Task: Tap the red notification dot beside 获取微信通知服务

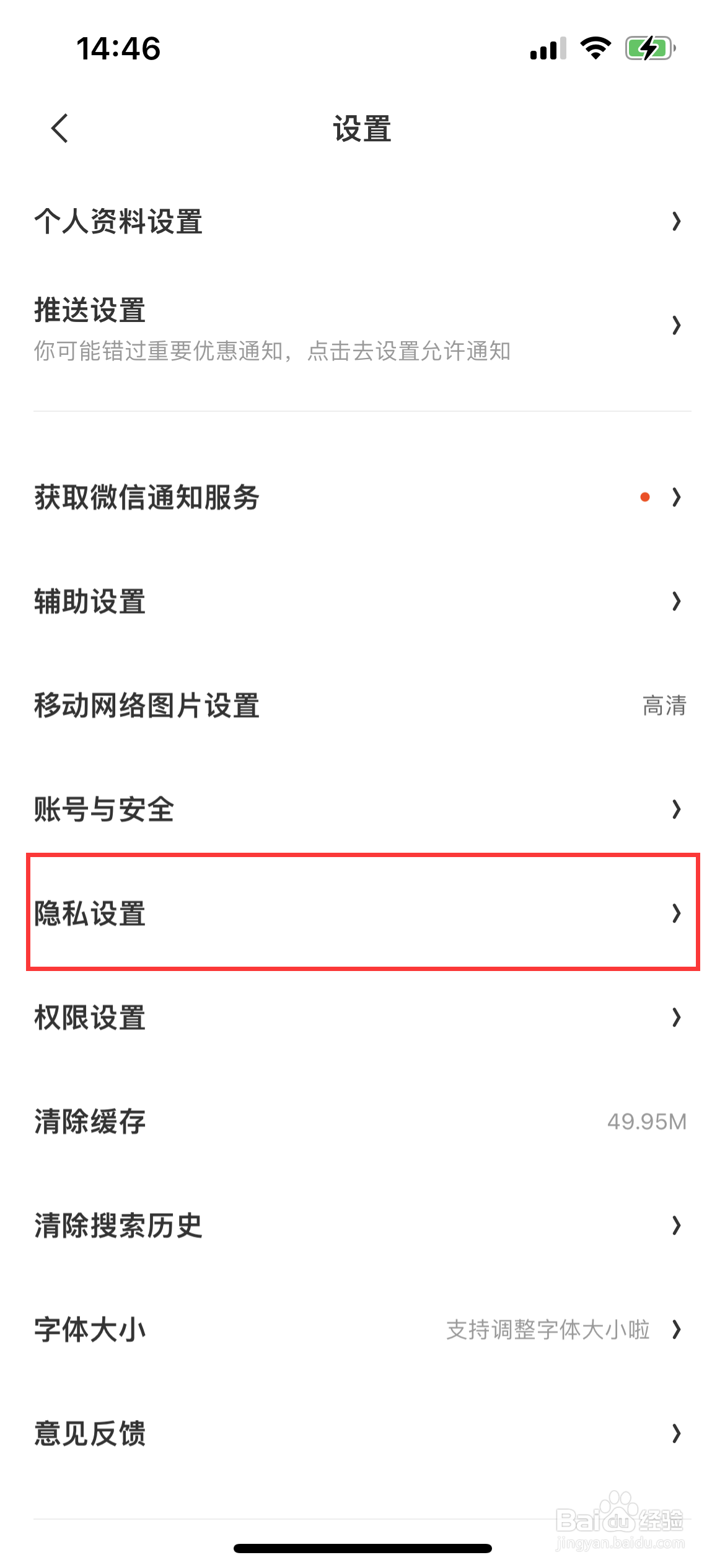Action: 646,496
